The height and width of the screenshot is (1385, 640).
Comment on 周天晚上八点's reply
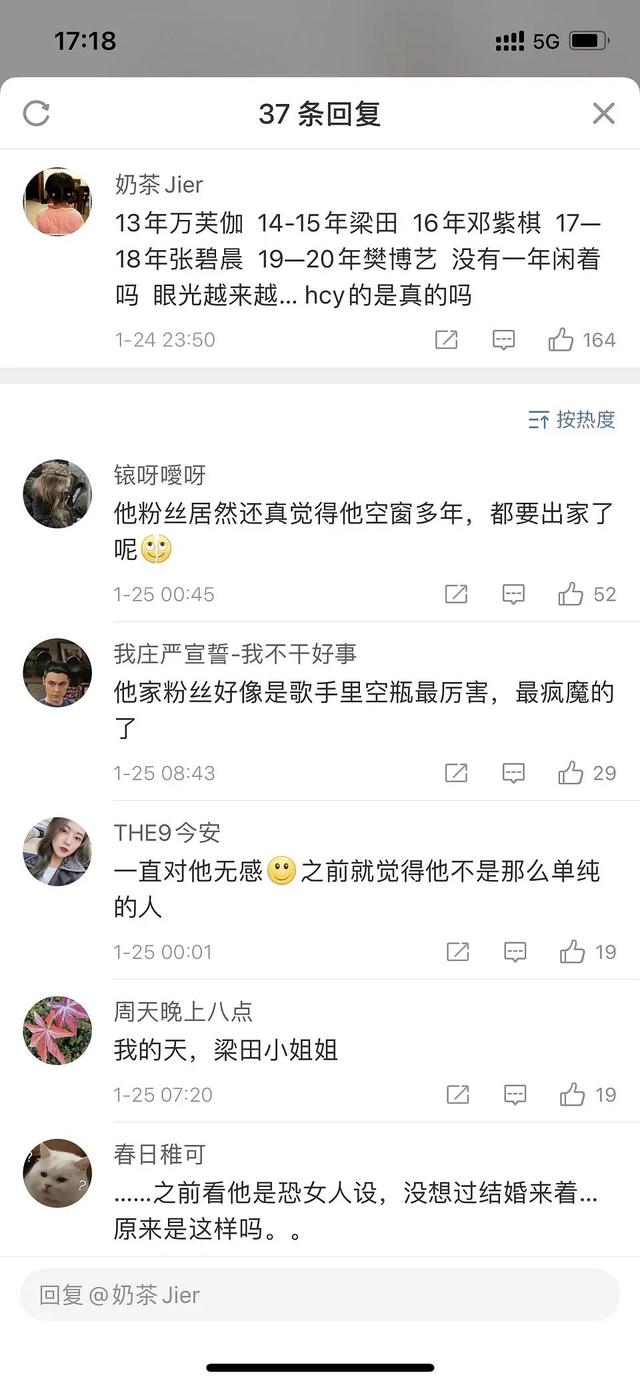coord(515,1095)
